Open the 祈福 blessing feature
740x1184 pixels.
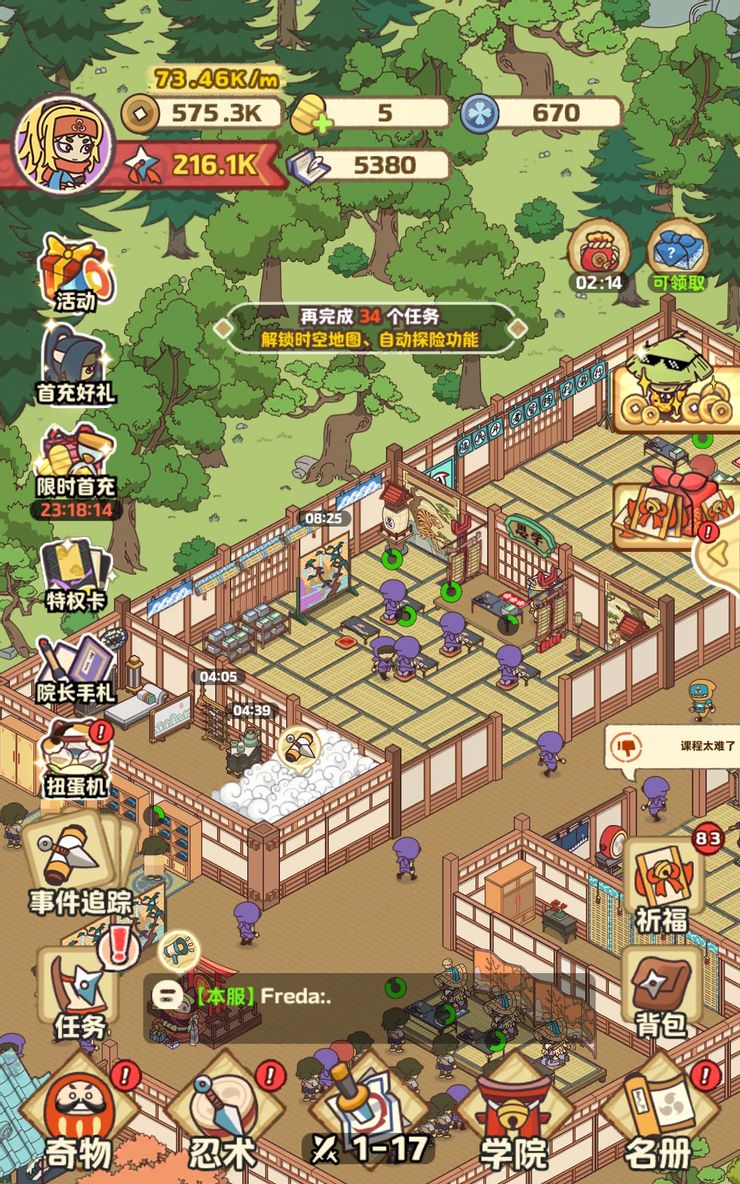point(661,882)
